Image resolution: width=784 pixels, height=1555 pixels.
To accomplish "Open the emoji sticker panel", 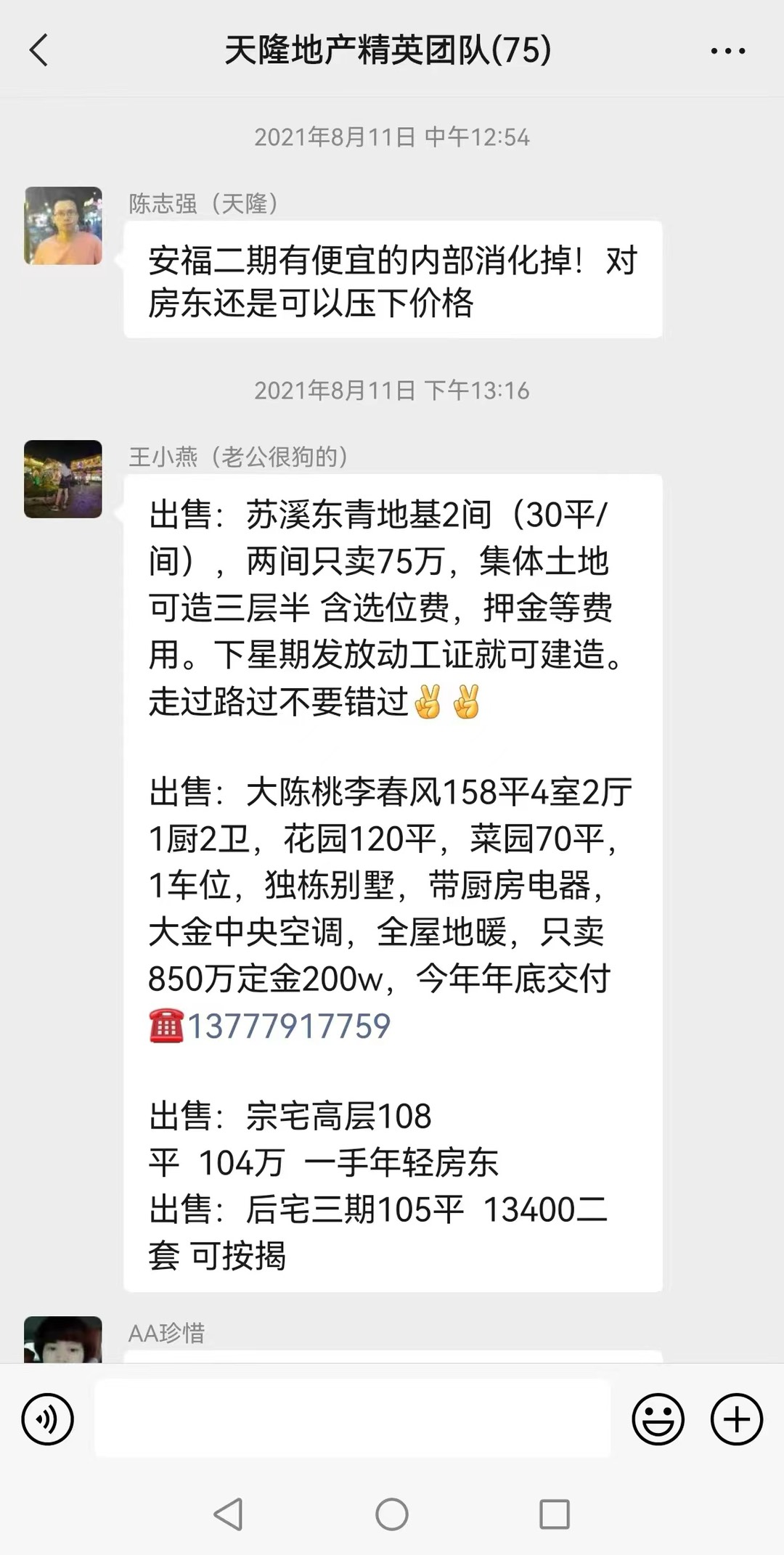I will (658, 1419).
